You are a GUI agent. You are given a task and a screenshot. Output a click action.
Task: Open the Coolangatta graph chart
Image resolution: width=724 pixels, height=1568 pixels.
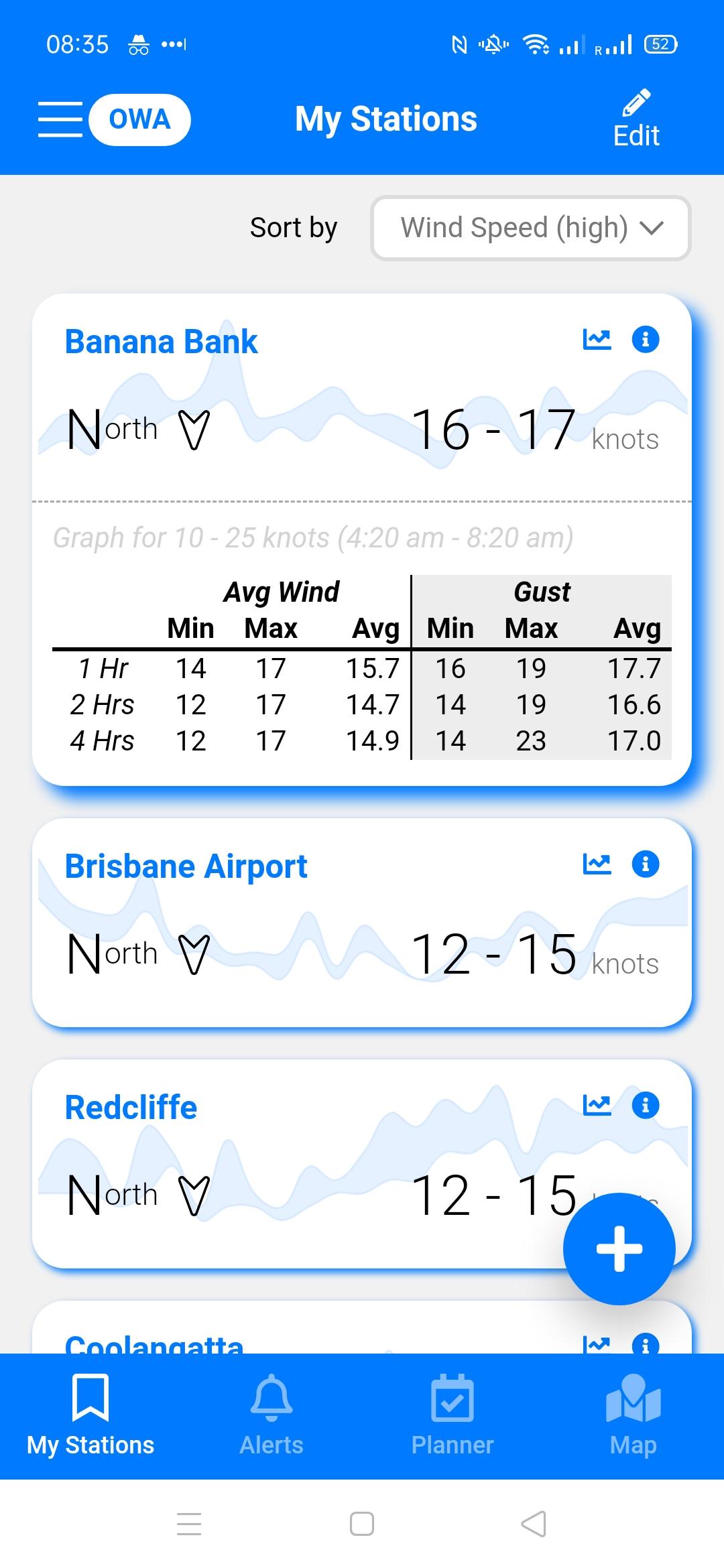[x=597, y=1344]
